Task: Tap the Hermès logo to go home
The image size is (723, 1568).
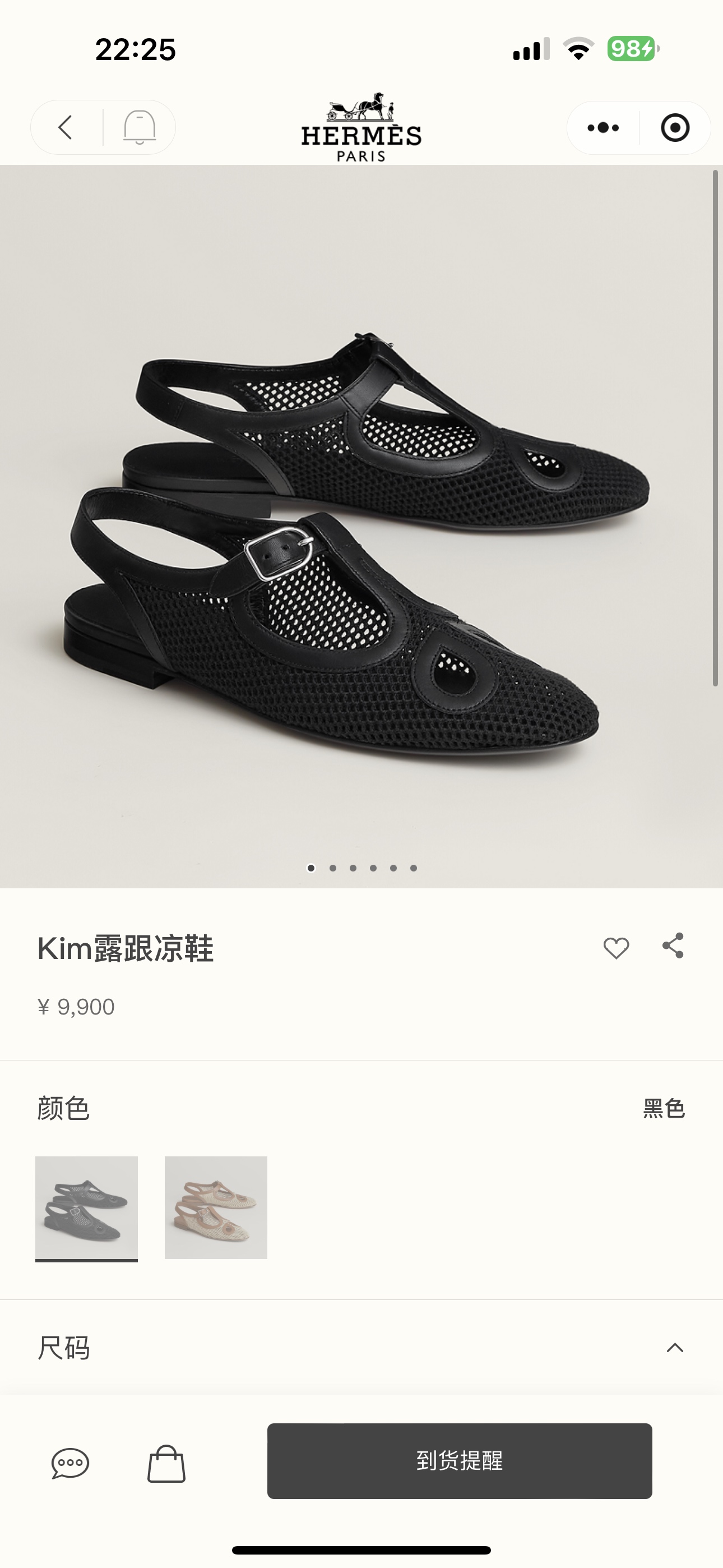Action: pos(361,125)
